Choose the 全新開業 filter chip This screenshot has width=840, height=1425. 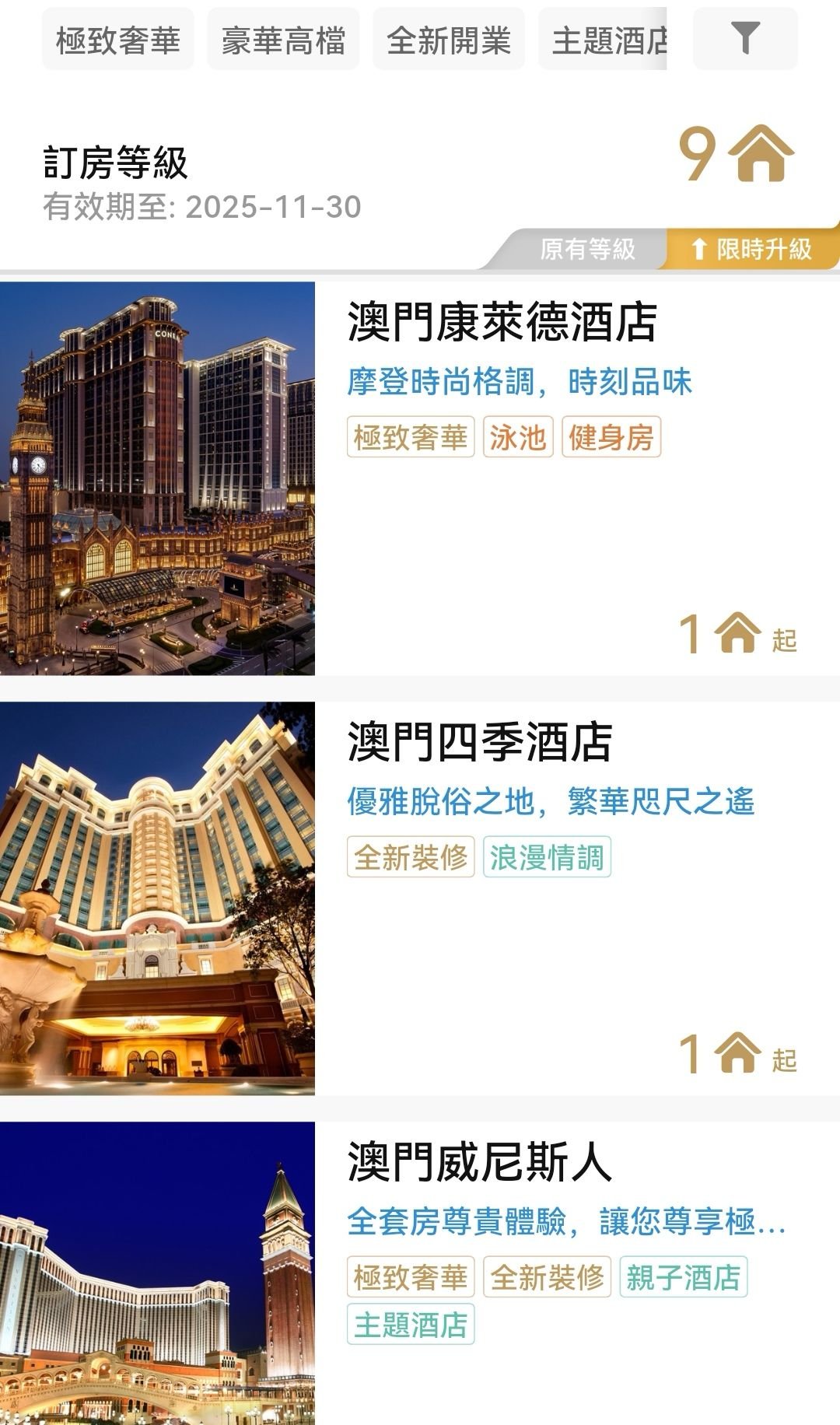tap(449, 40)
